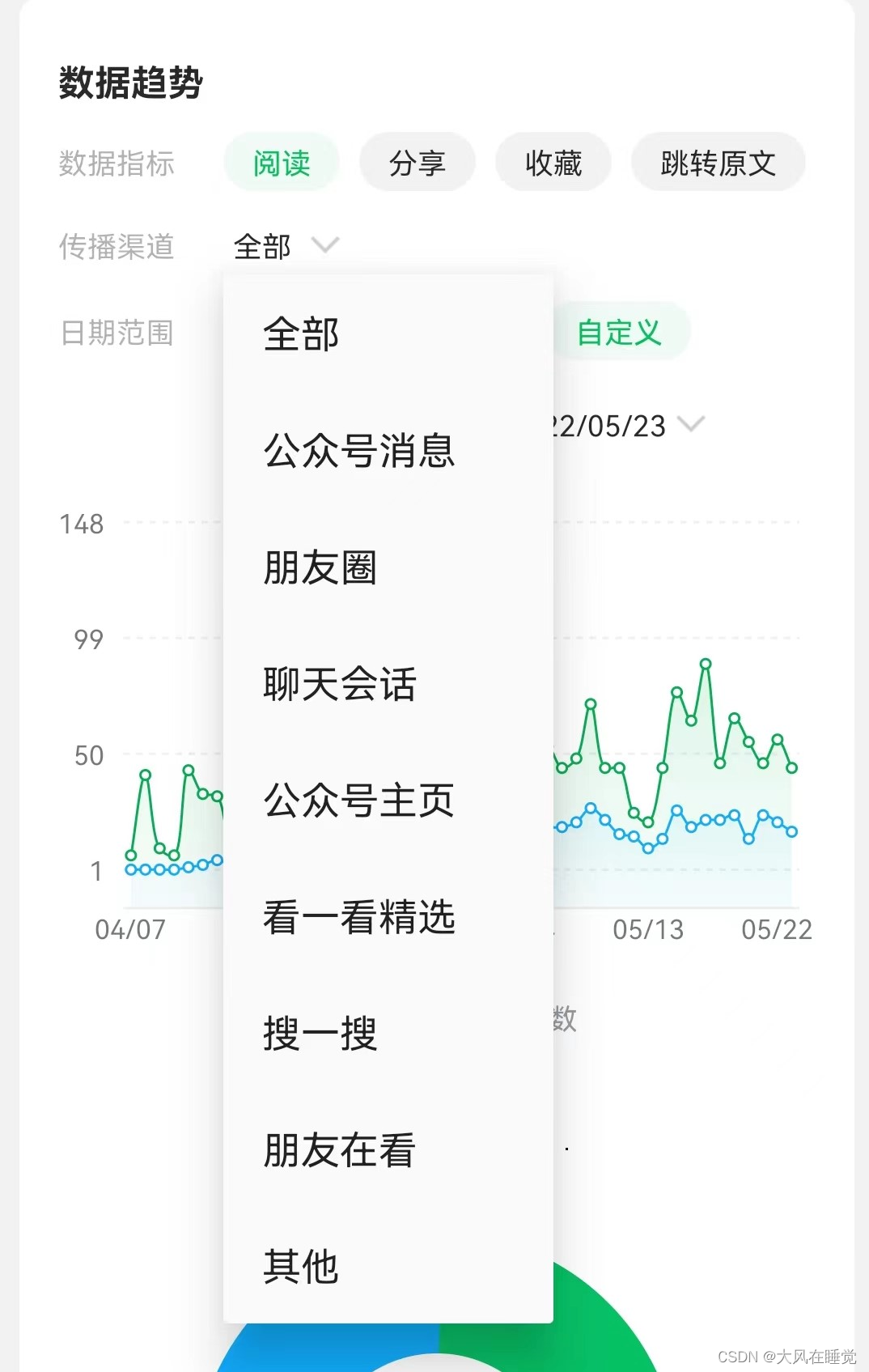
Task: Select 看一看精选 channel option
Action: (359, 917)
